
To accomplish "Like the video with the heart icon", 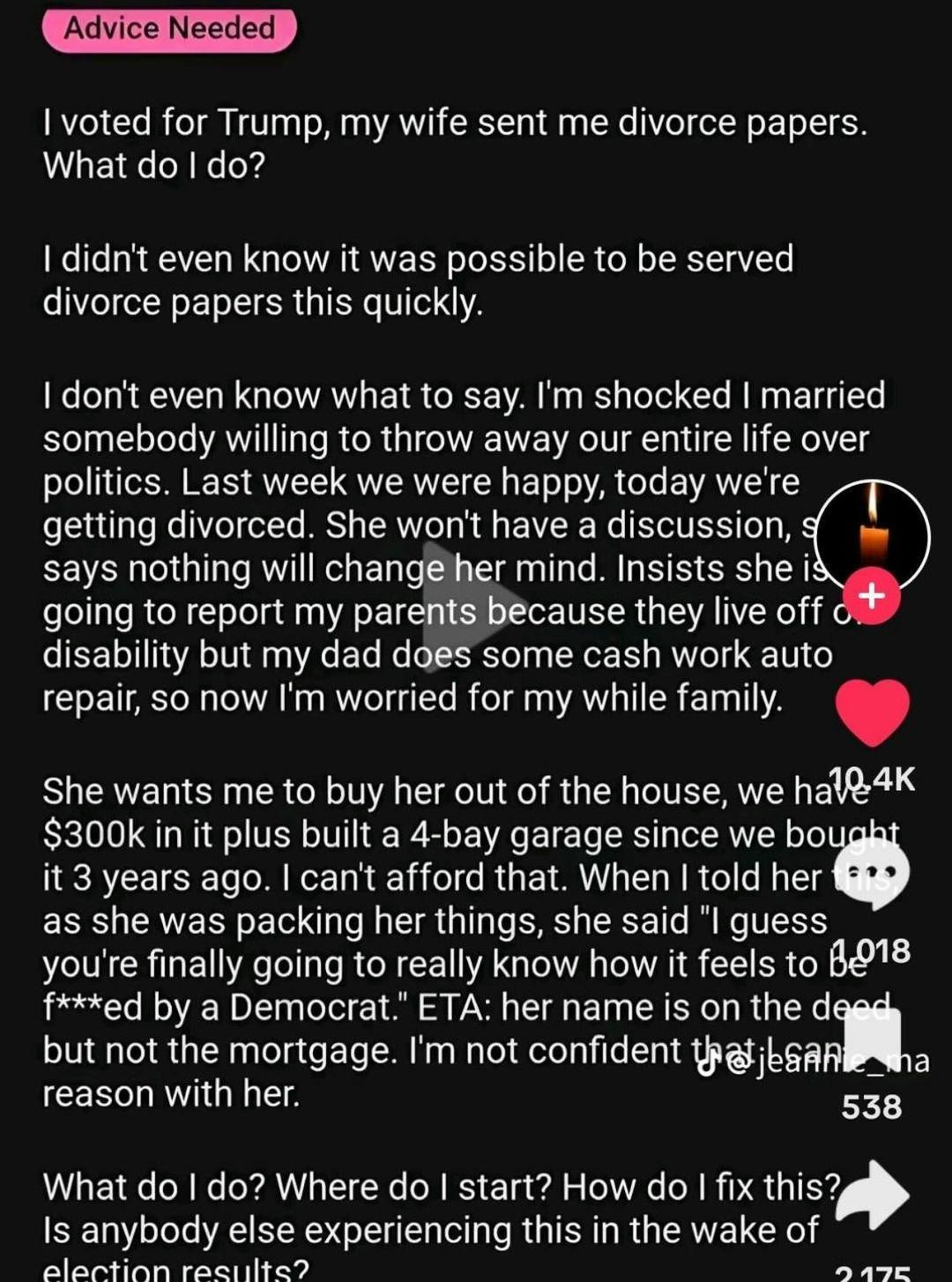I will [x=872, y=711].
